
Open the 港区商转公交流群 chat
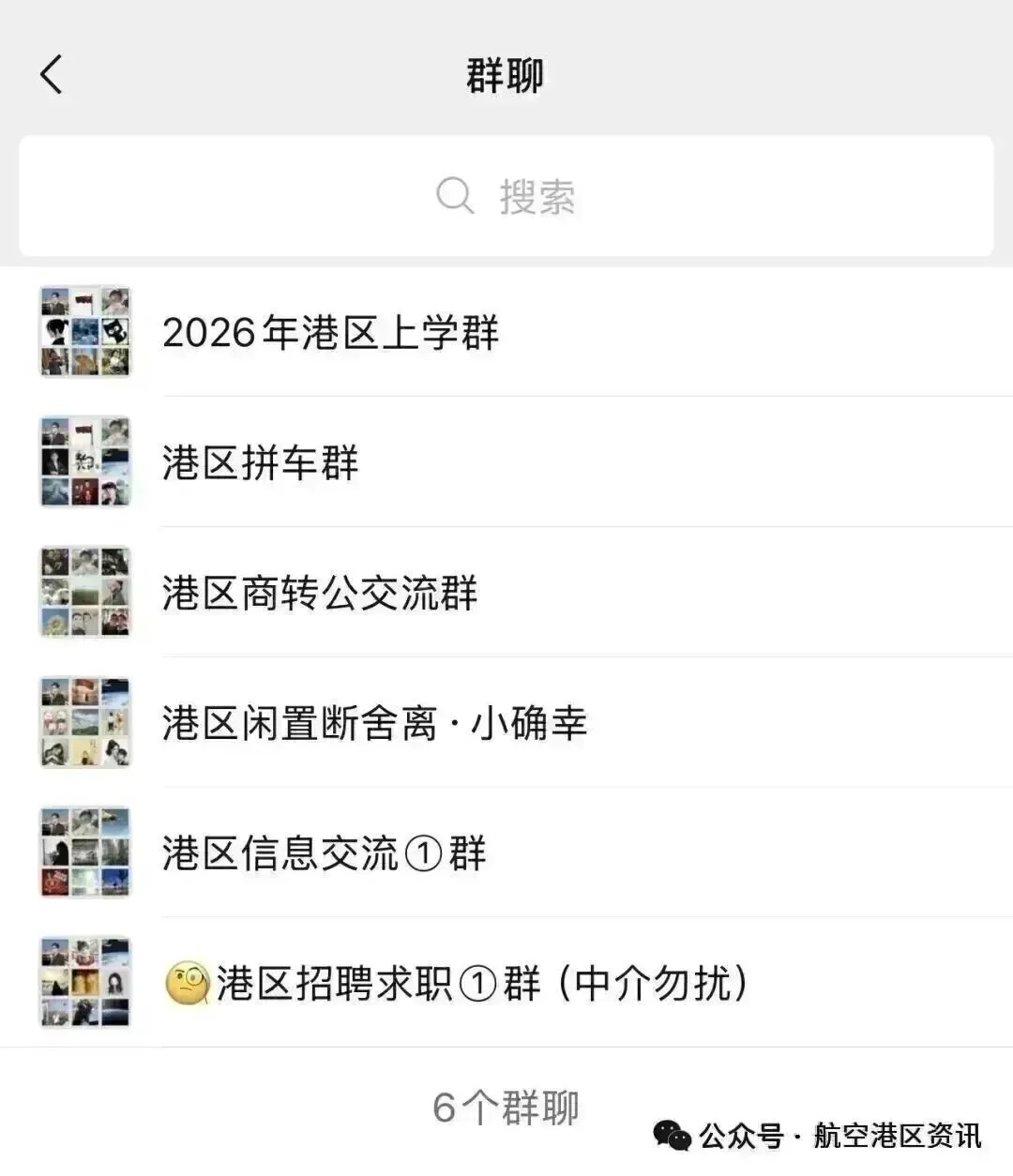[320, 594]
